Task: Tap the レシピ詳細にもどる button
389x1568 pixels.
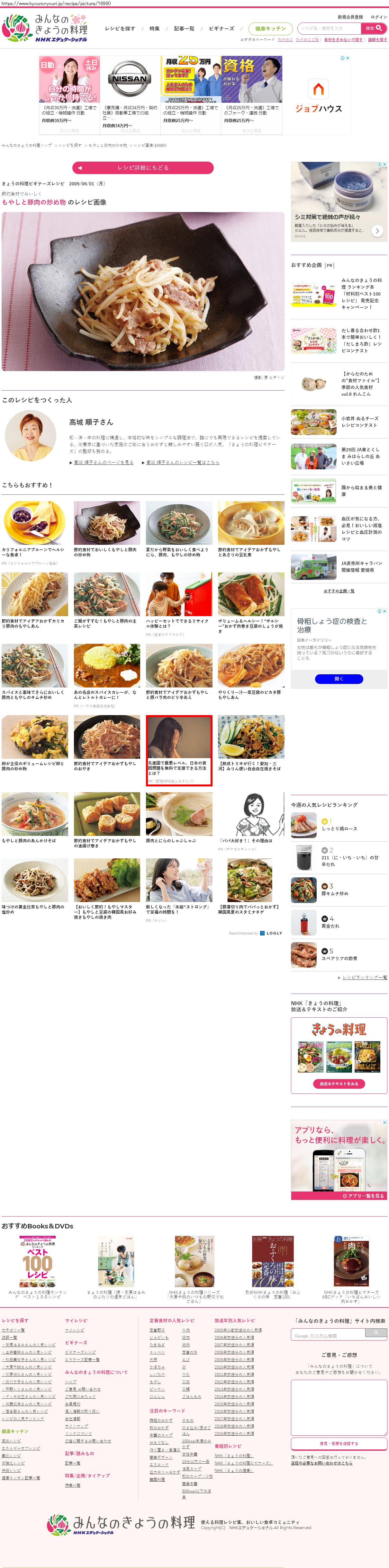Action: coord(142,167)
